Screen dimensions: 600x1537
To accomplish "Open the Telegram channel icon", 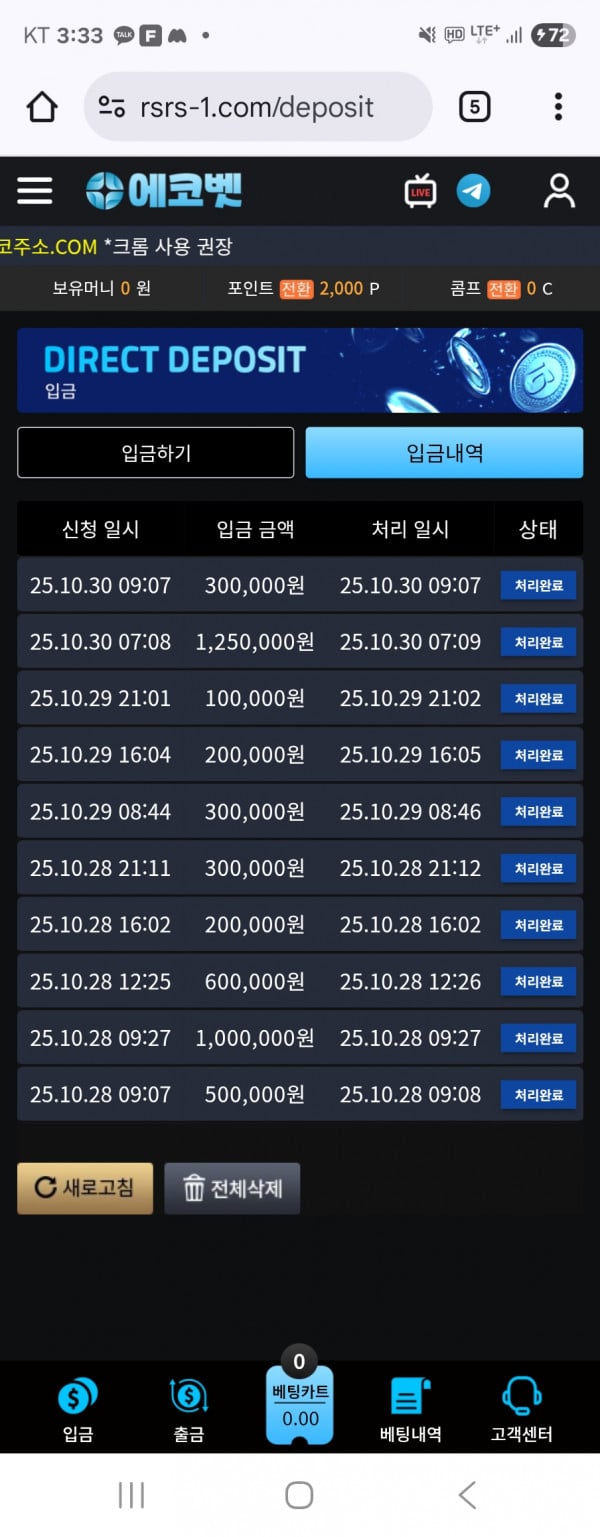I will (474, 190).
